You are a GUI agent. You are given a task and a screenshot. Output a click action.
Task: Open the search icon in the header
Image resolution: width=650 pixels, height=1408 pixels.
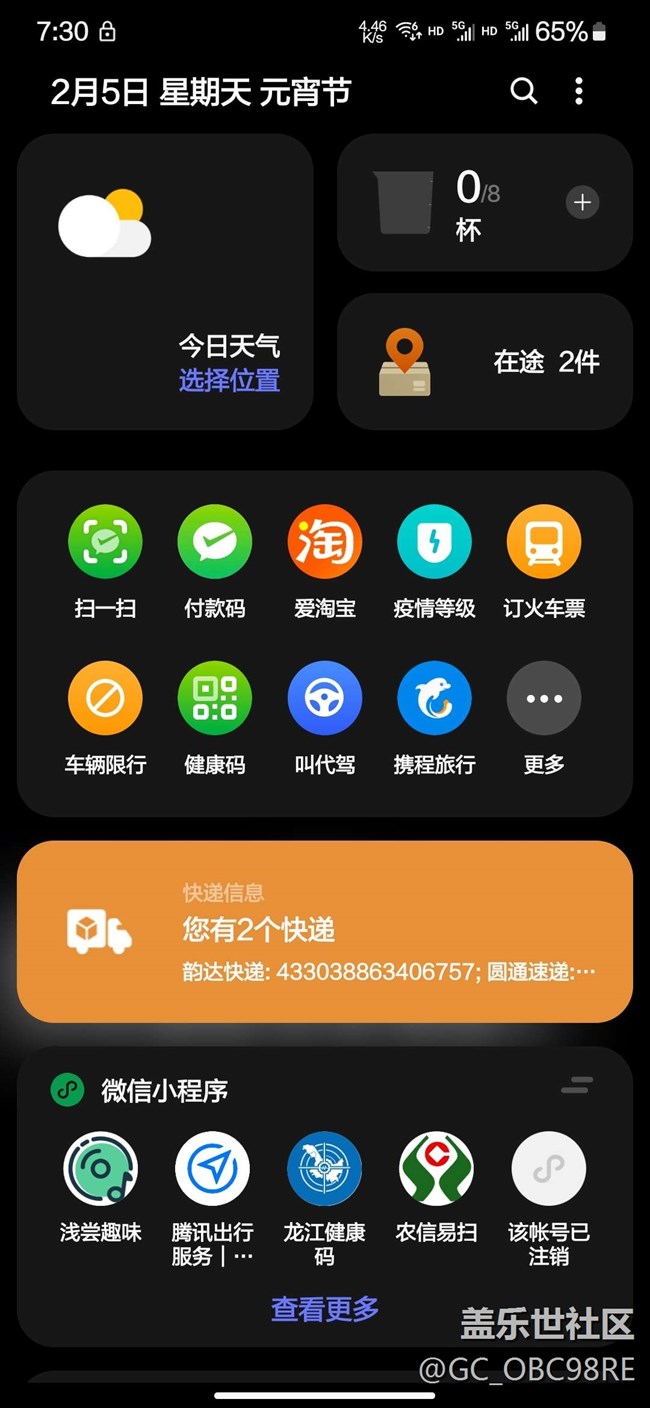(524, 91)
